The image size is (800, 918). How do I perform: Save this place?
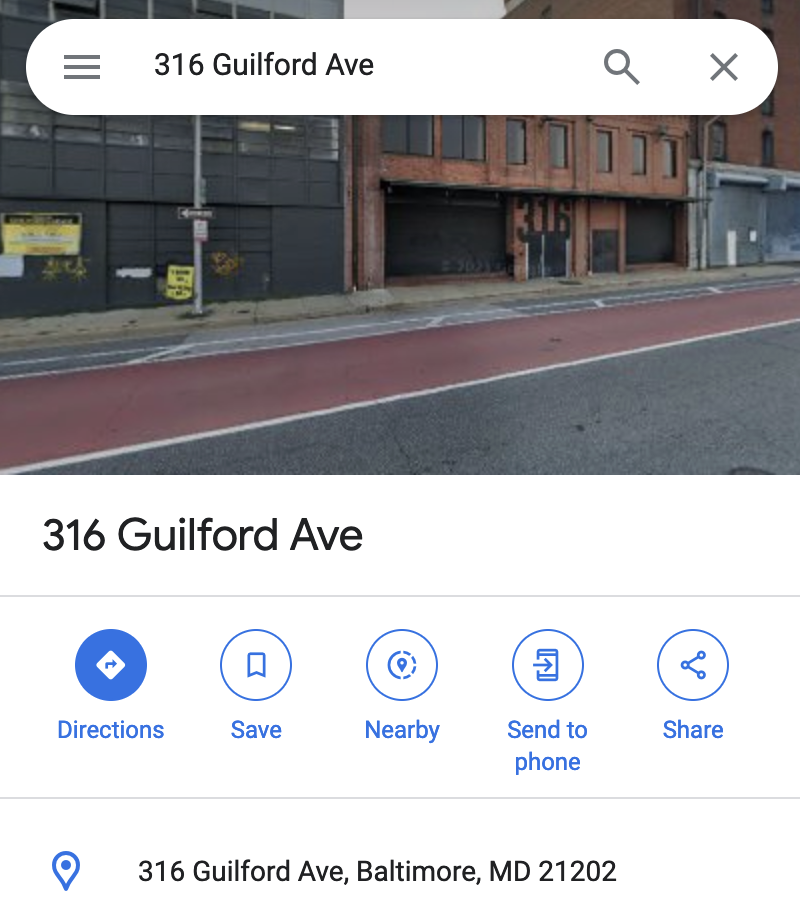pos(256,665)
